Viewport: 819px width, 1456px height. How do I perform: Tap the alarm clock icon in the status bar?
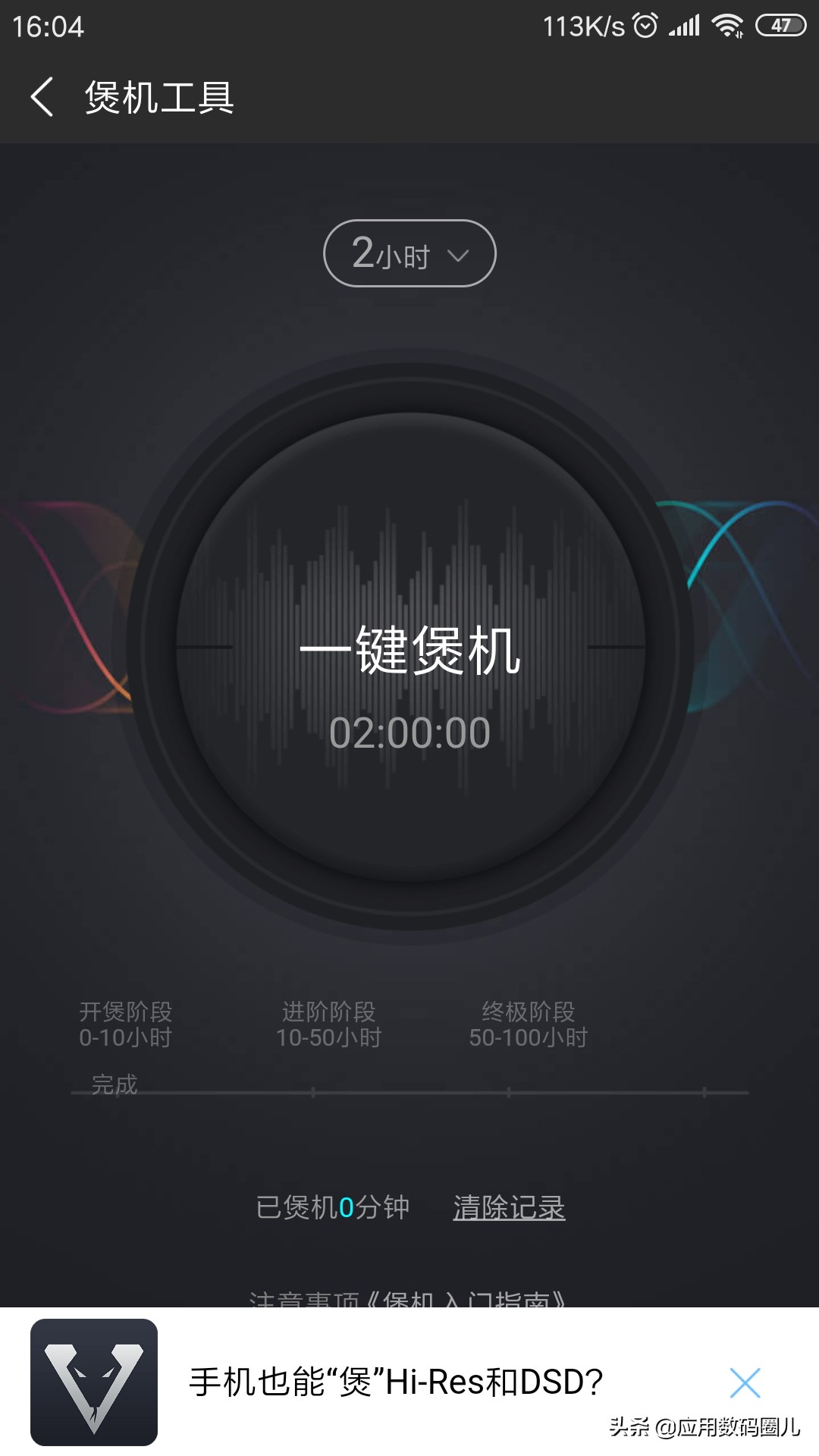coord(645,25)
